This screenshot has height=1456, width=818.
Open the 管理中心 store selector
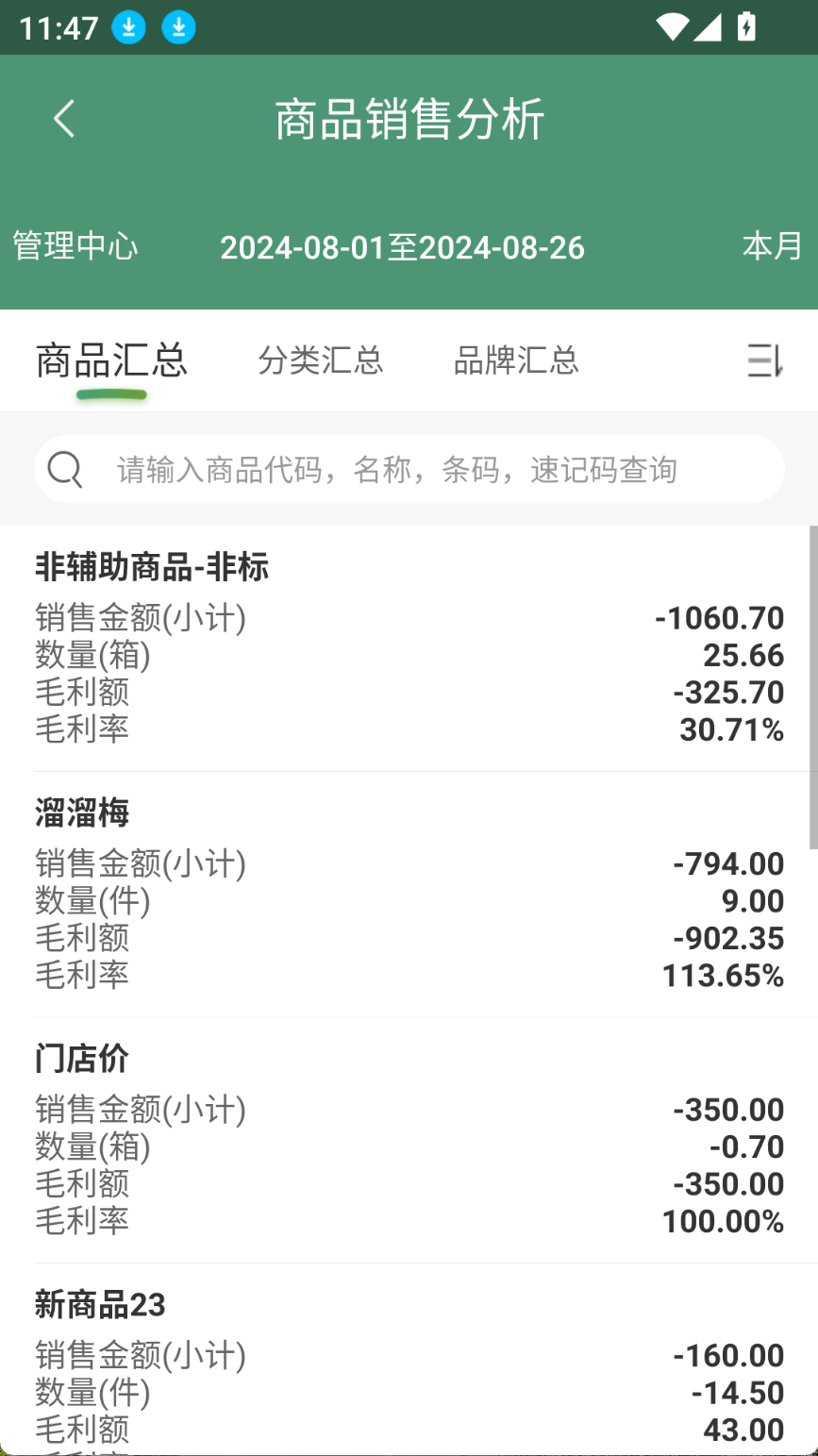[x=75, y=246]
